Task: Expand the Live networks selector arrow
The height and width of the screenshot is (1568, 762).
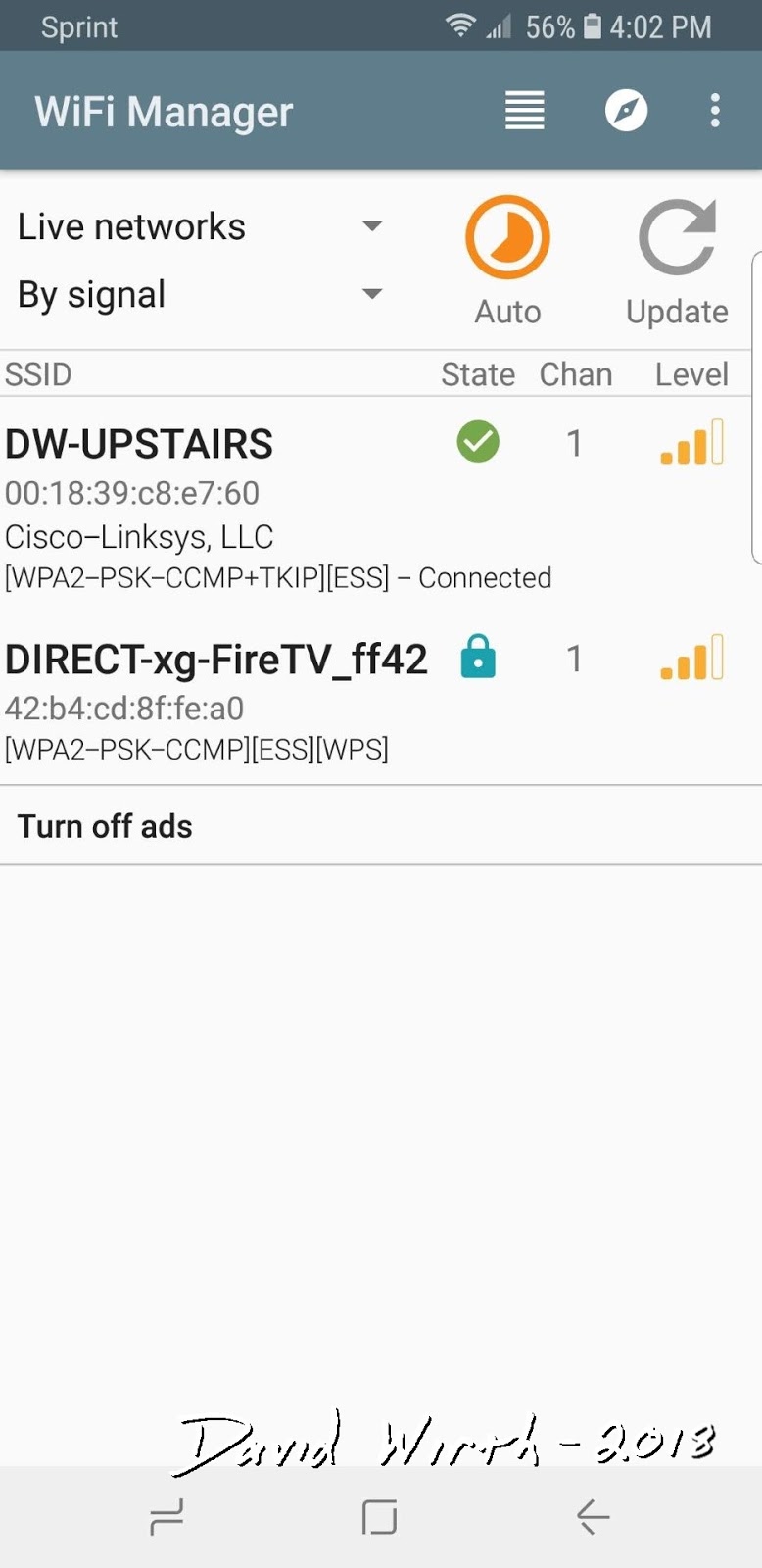Action: pos(372,225)
